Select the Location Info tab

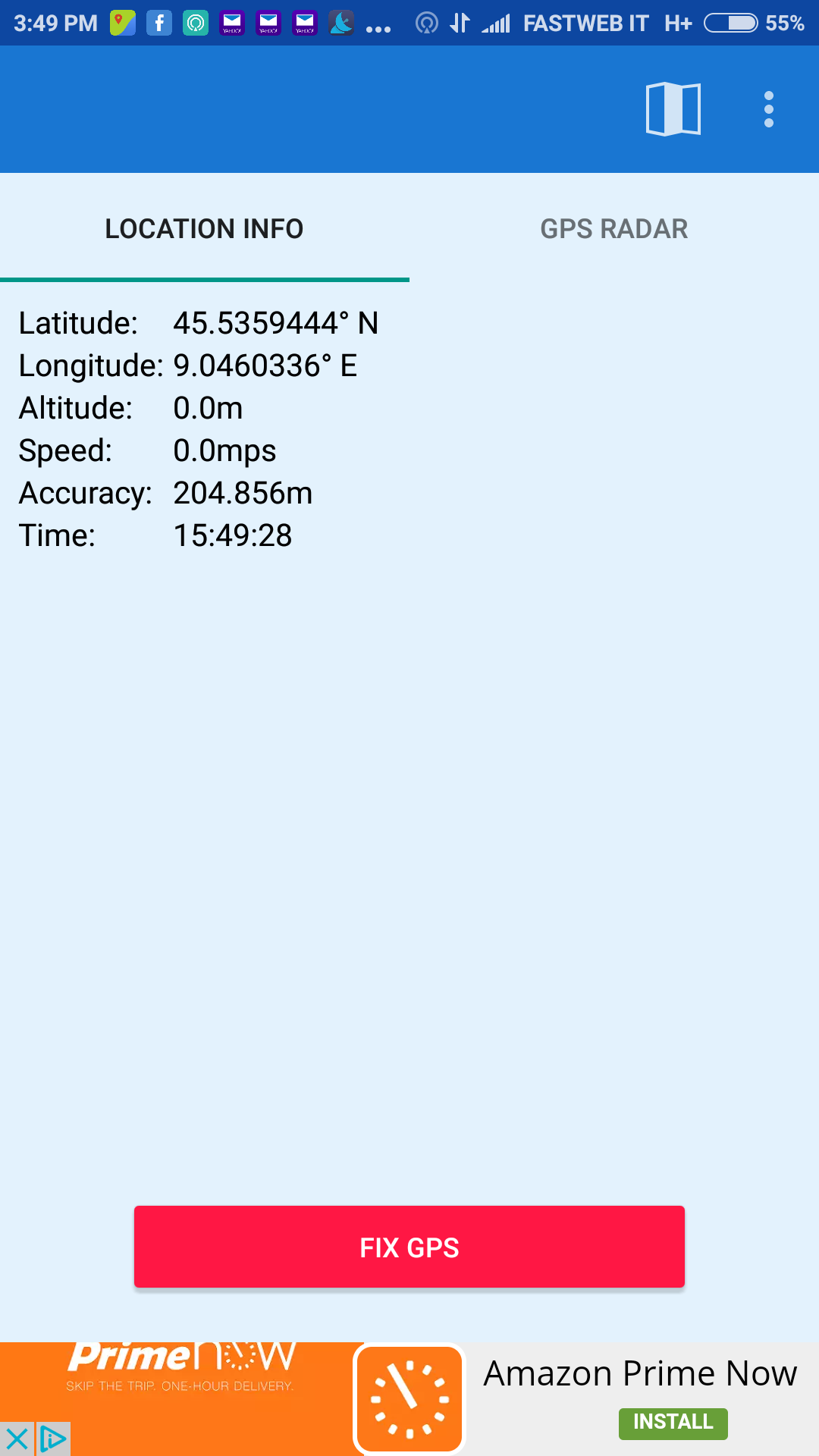pos(205,228)
